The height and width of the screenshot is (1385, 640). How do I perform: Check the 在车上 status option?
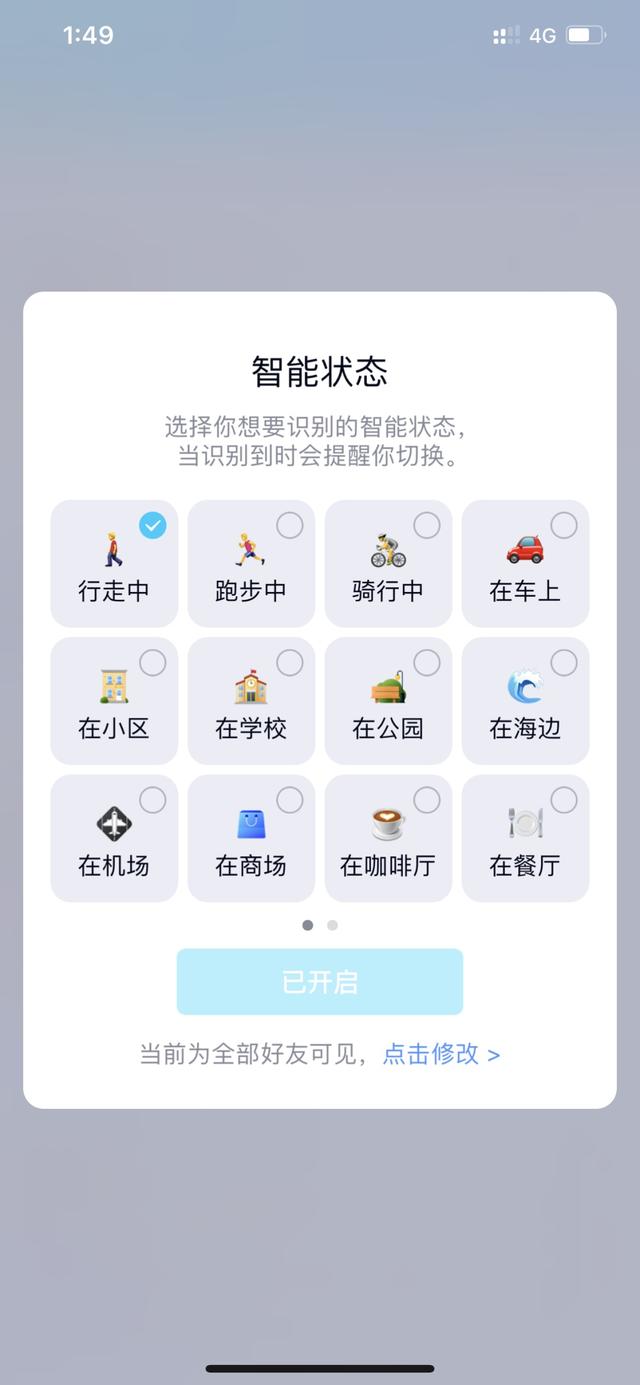coord(525,563)
